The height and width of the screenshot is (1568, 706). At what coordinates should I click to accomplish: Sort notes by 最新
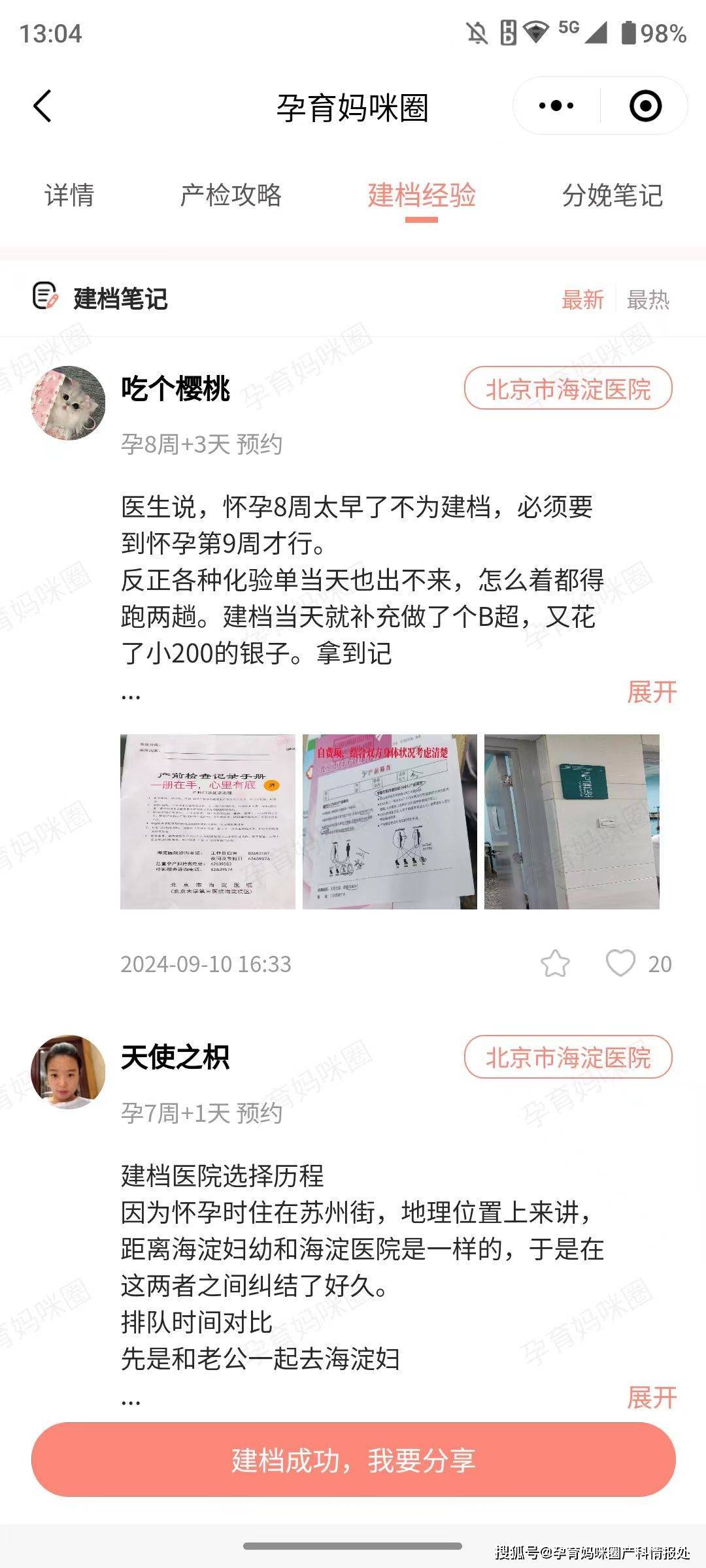click(x=582, y=300)
